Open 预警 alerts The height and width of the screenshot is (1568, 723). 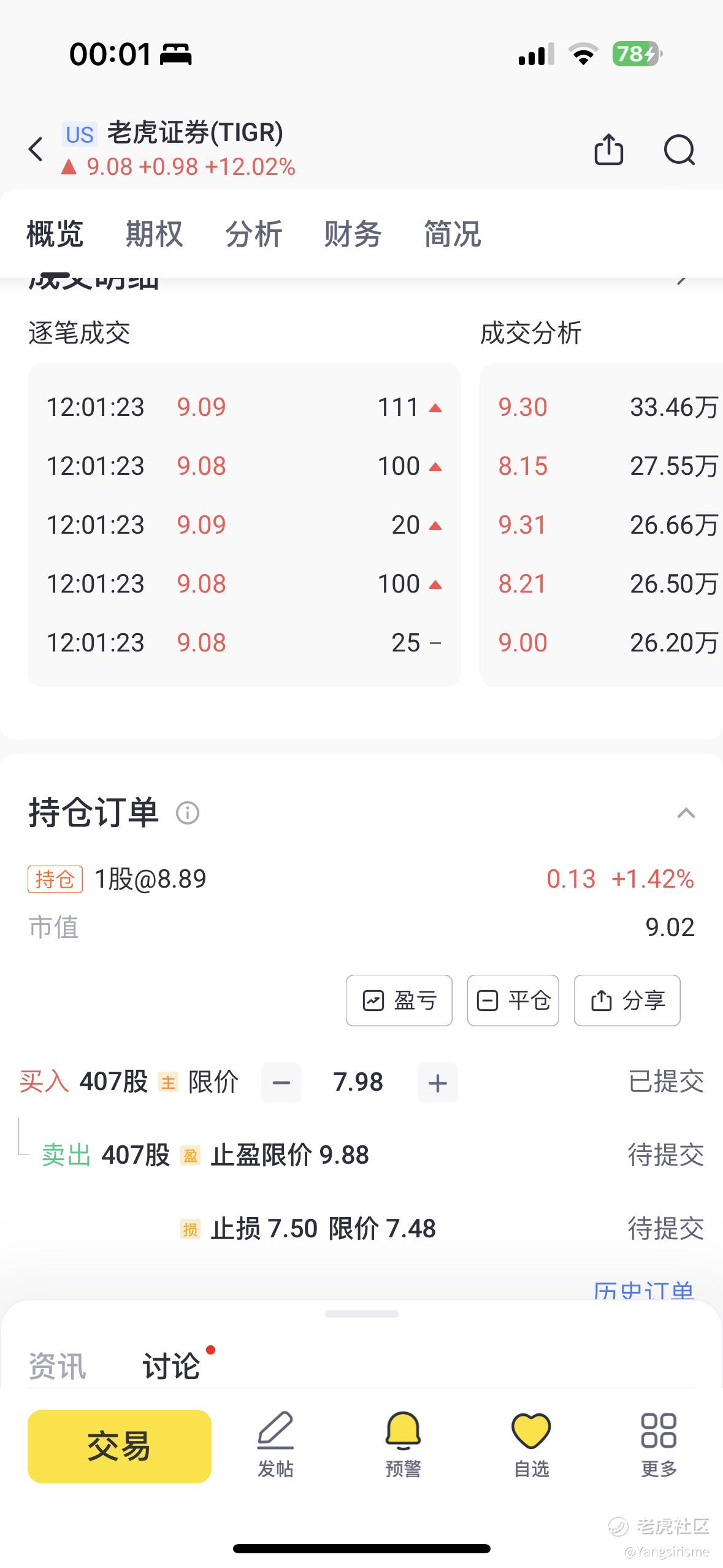pyautogui.click(x=403, y=1445)
